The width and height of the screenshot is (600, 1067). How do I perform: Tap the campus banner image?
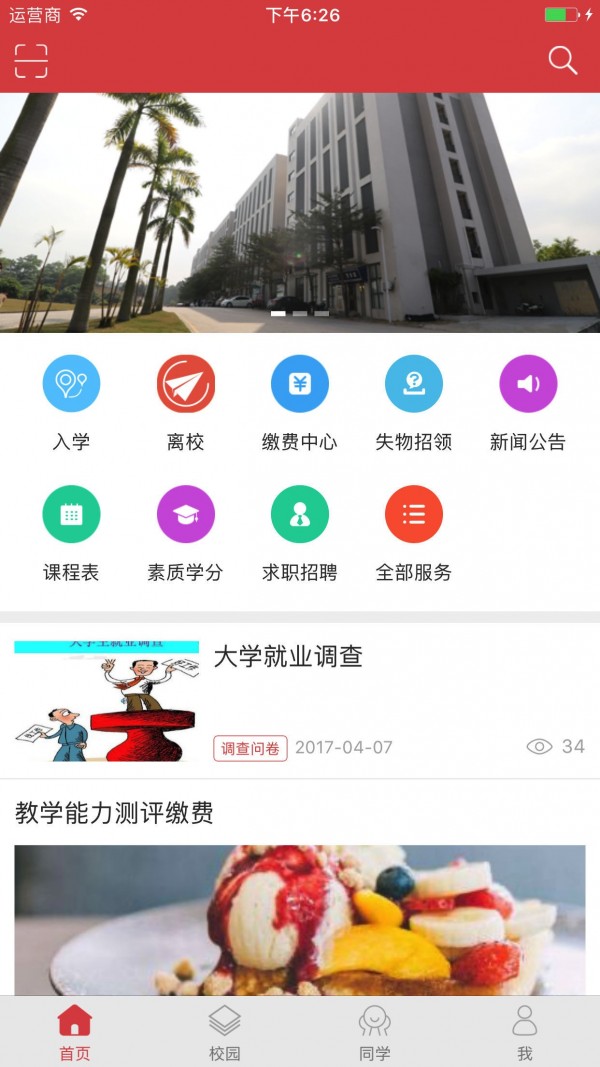pyautogui.click(x=300, y=212)
